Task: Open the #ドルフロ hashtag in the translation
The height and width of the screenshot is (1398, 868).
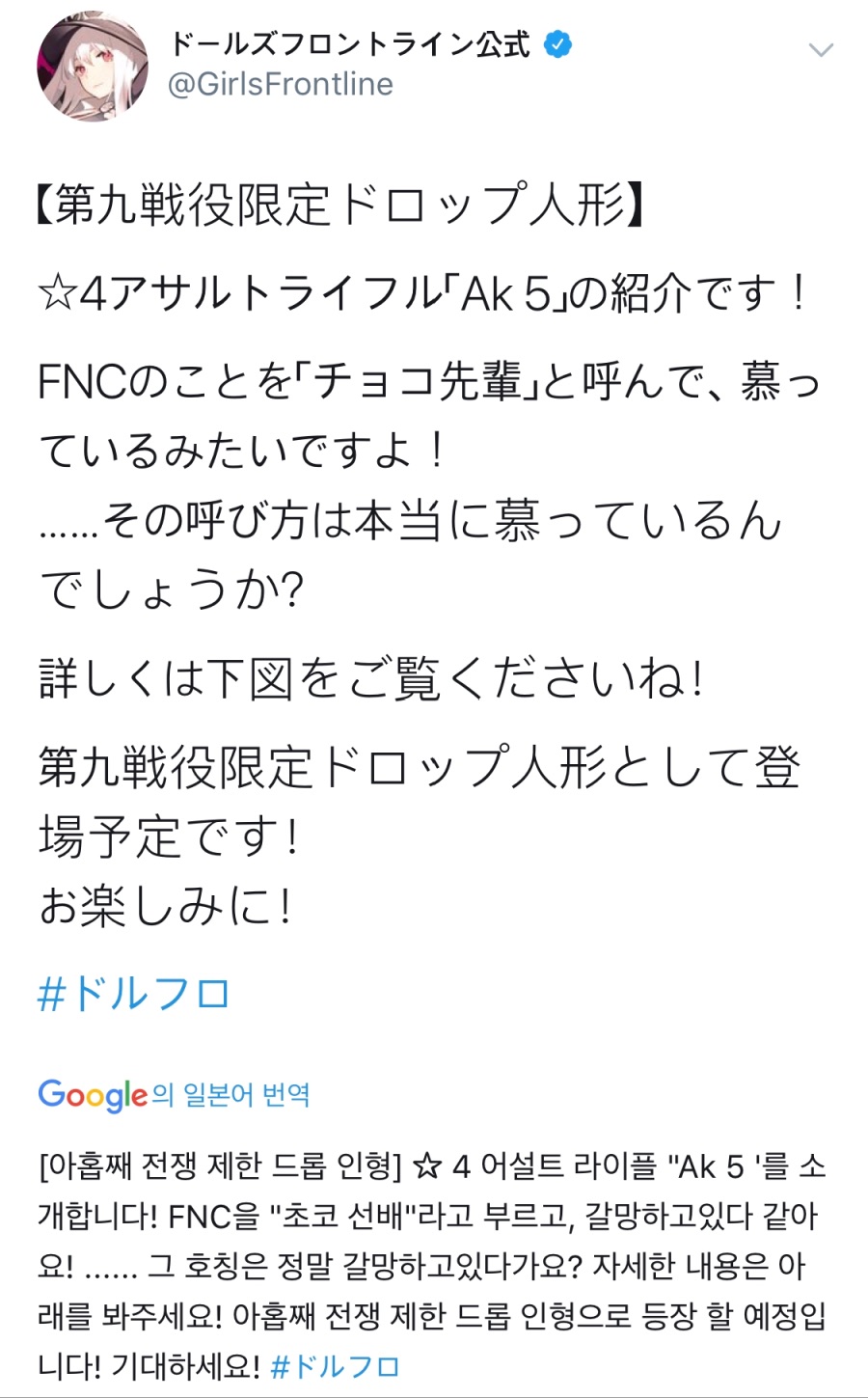Action: tap(335, 1366)
